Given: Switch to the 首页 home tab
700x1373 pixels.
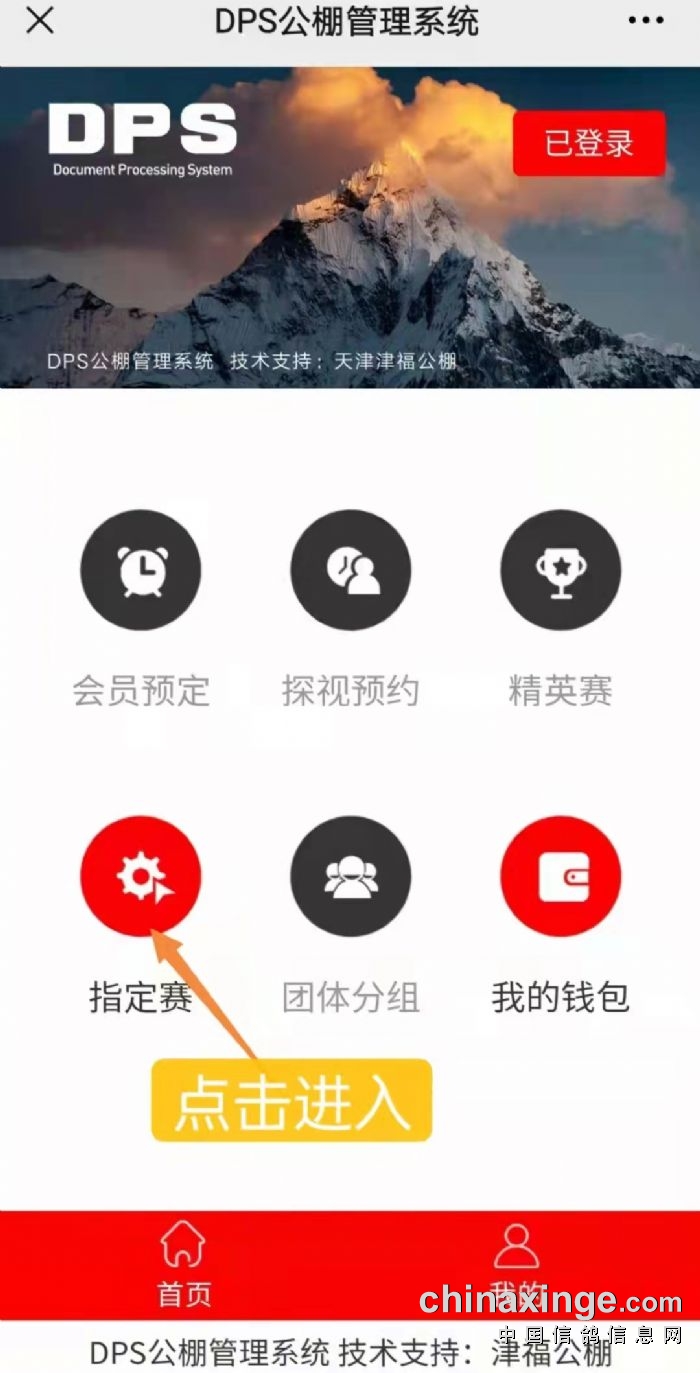Looking at the screenshot, I should 184,1262.
